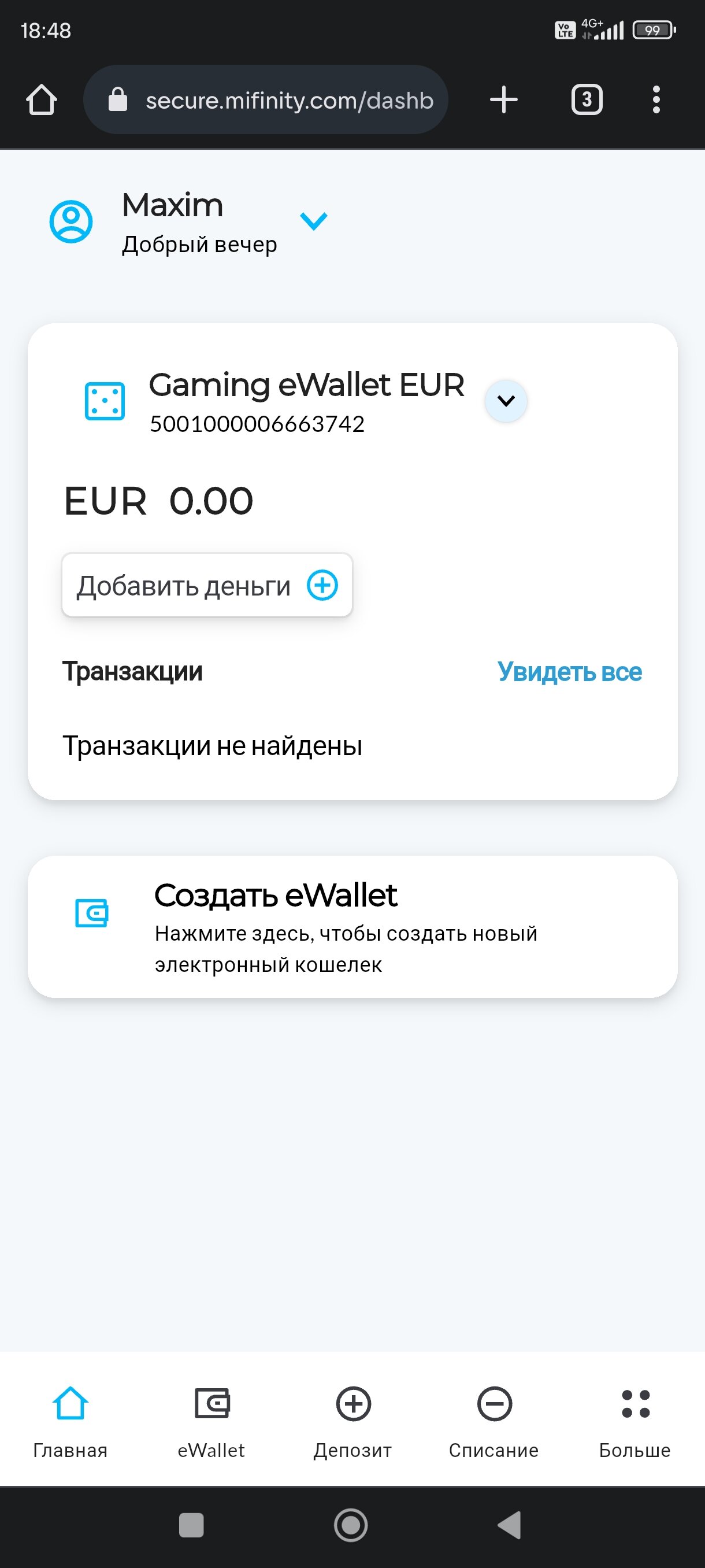
Task: Open the tab switcher showing 3 tabs
Action: [587, 100]
